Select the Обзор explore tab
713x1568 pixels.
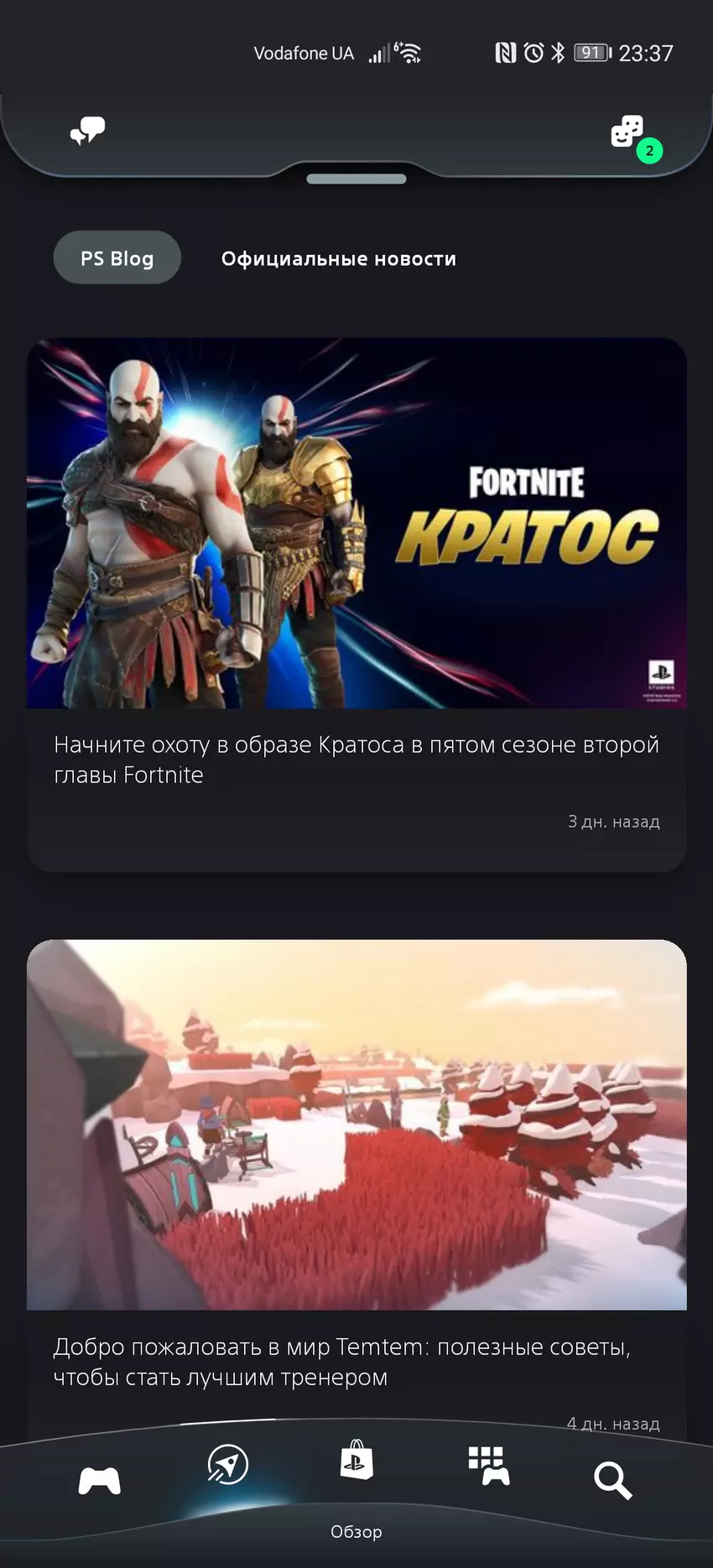[x=228, y=1466]
